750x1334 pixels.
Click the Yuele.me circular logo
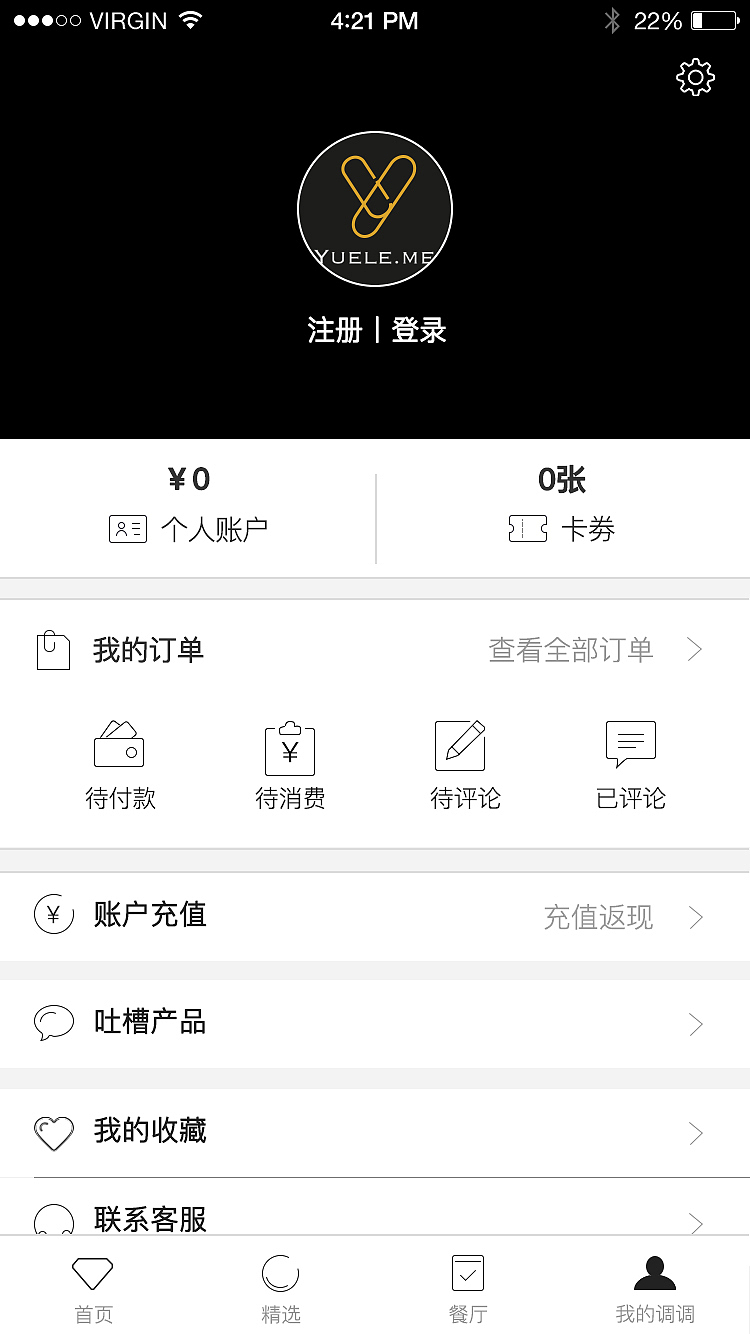tap(375, 210)
